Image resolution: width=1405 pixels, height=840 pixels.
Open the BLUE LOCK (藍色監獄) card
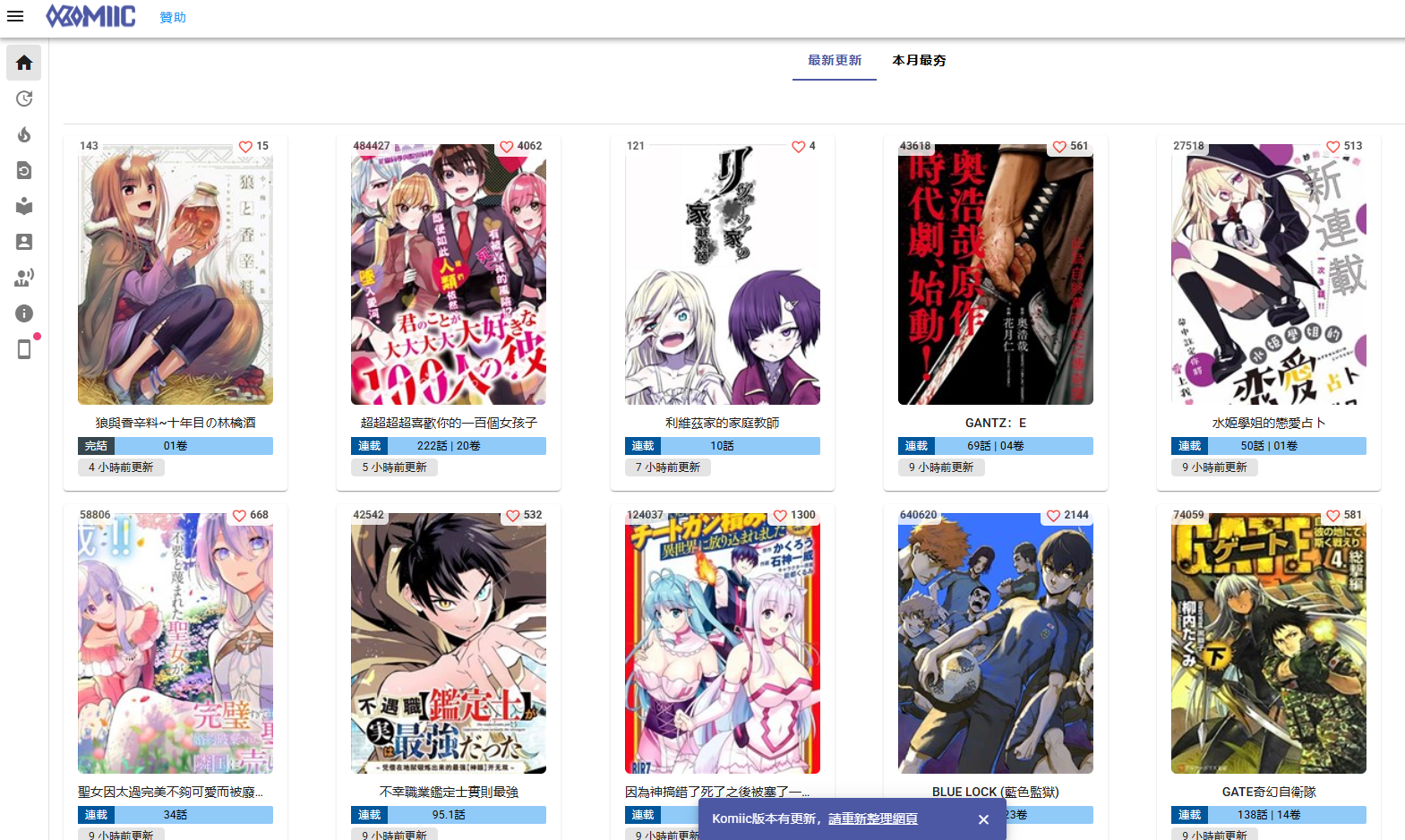995,645
